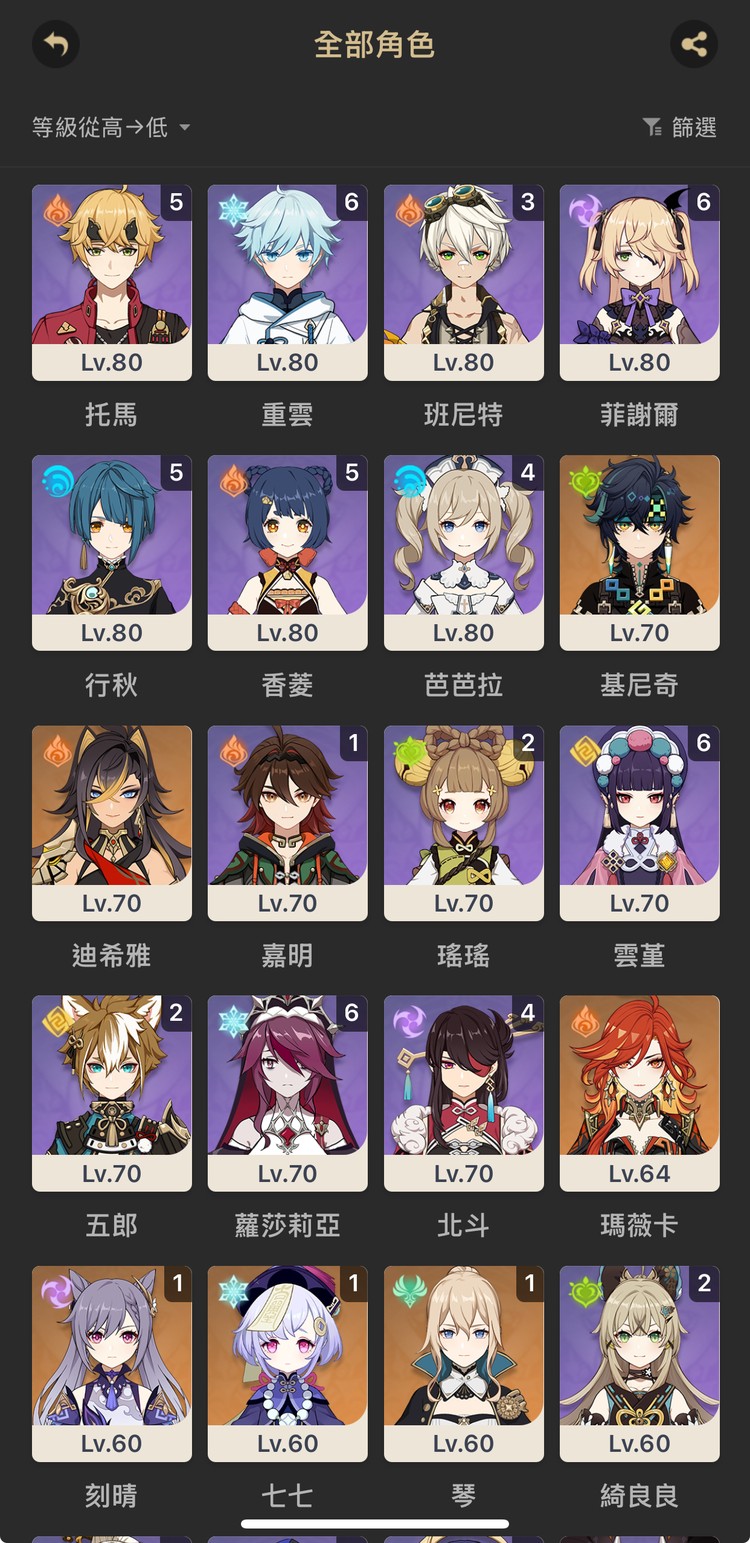Open character card 托馬

point(111,282)
